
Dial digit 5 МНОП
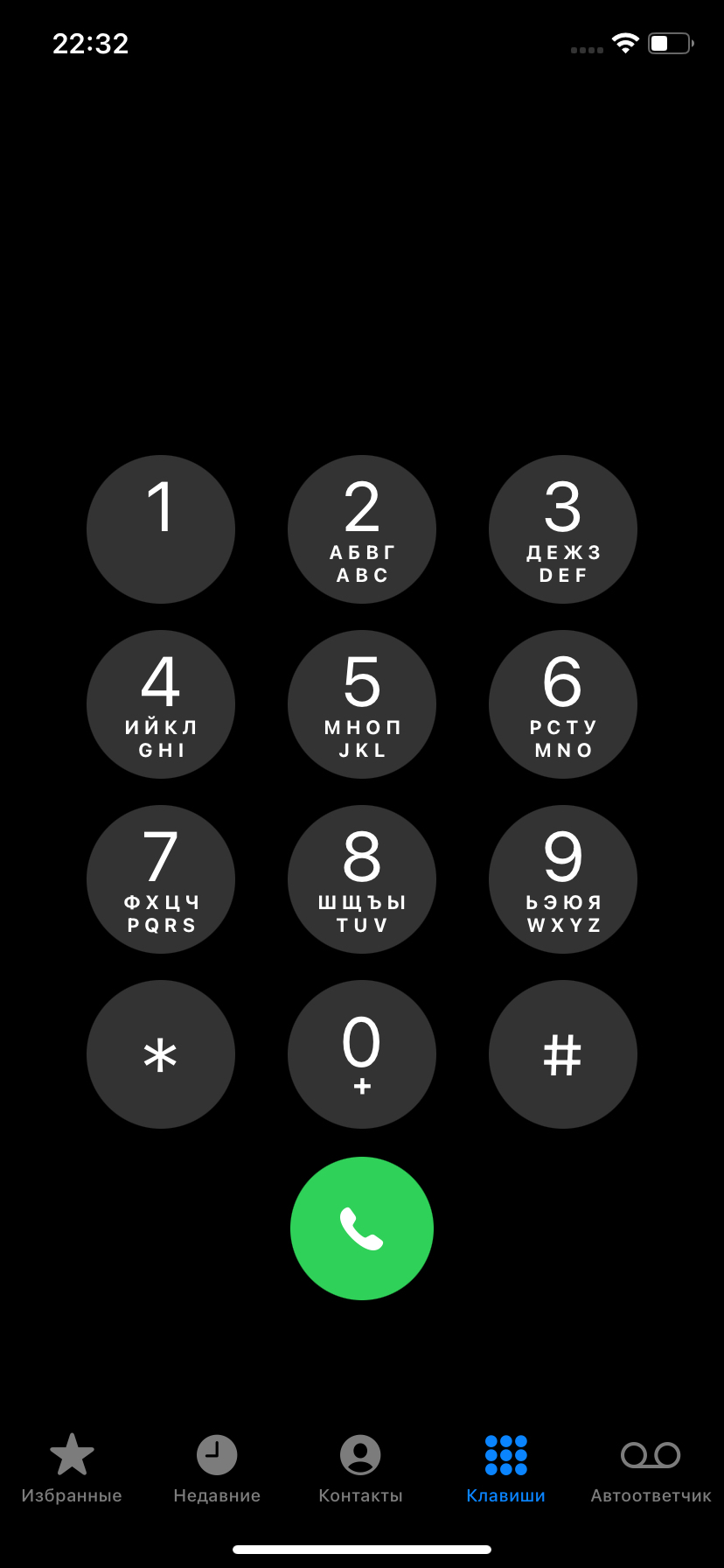(x=362, y=704)
